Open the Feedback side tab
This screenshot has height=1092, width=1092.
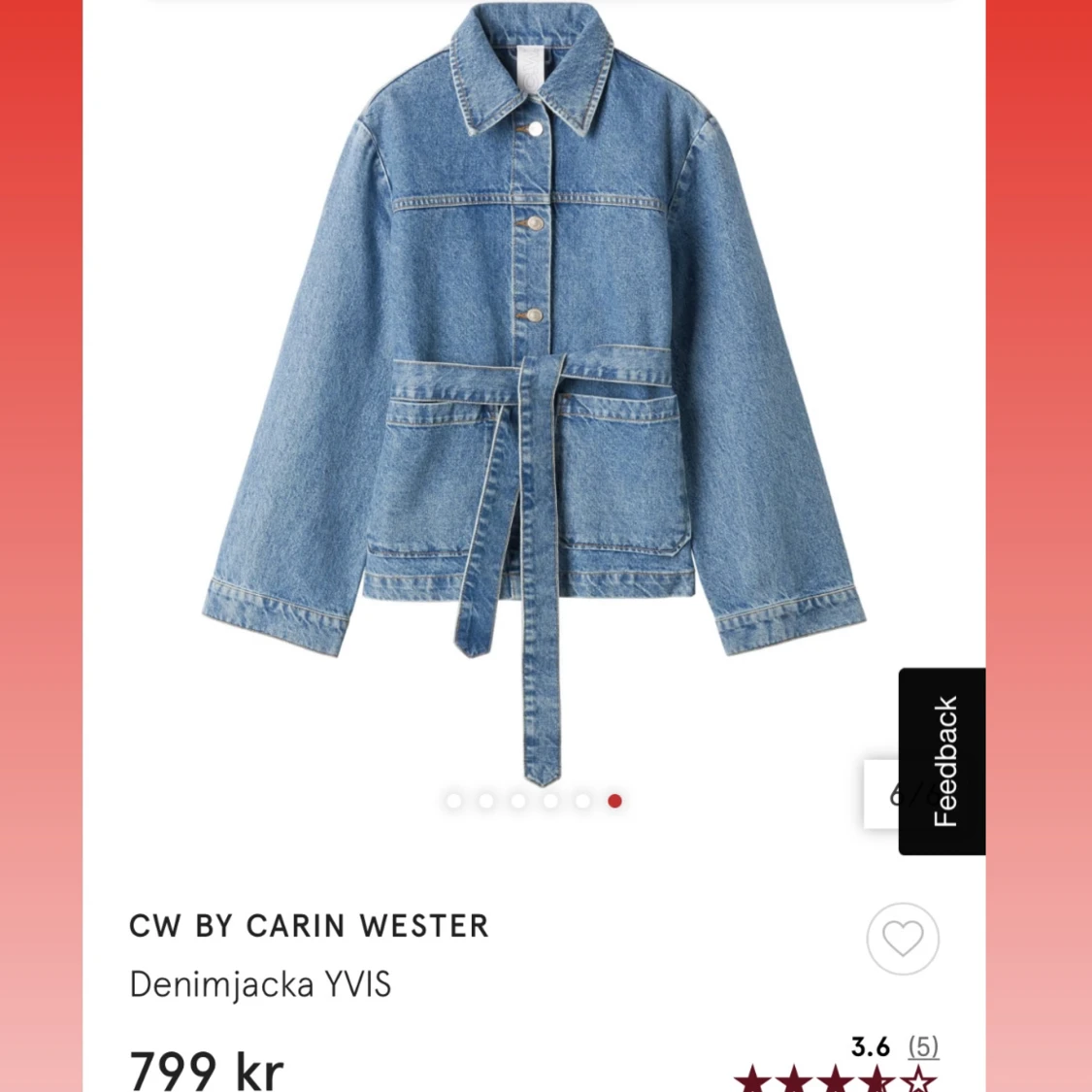(x=942, y=761)
